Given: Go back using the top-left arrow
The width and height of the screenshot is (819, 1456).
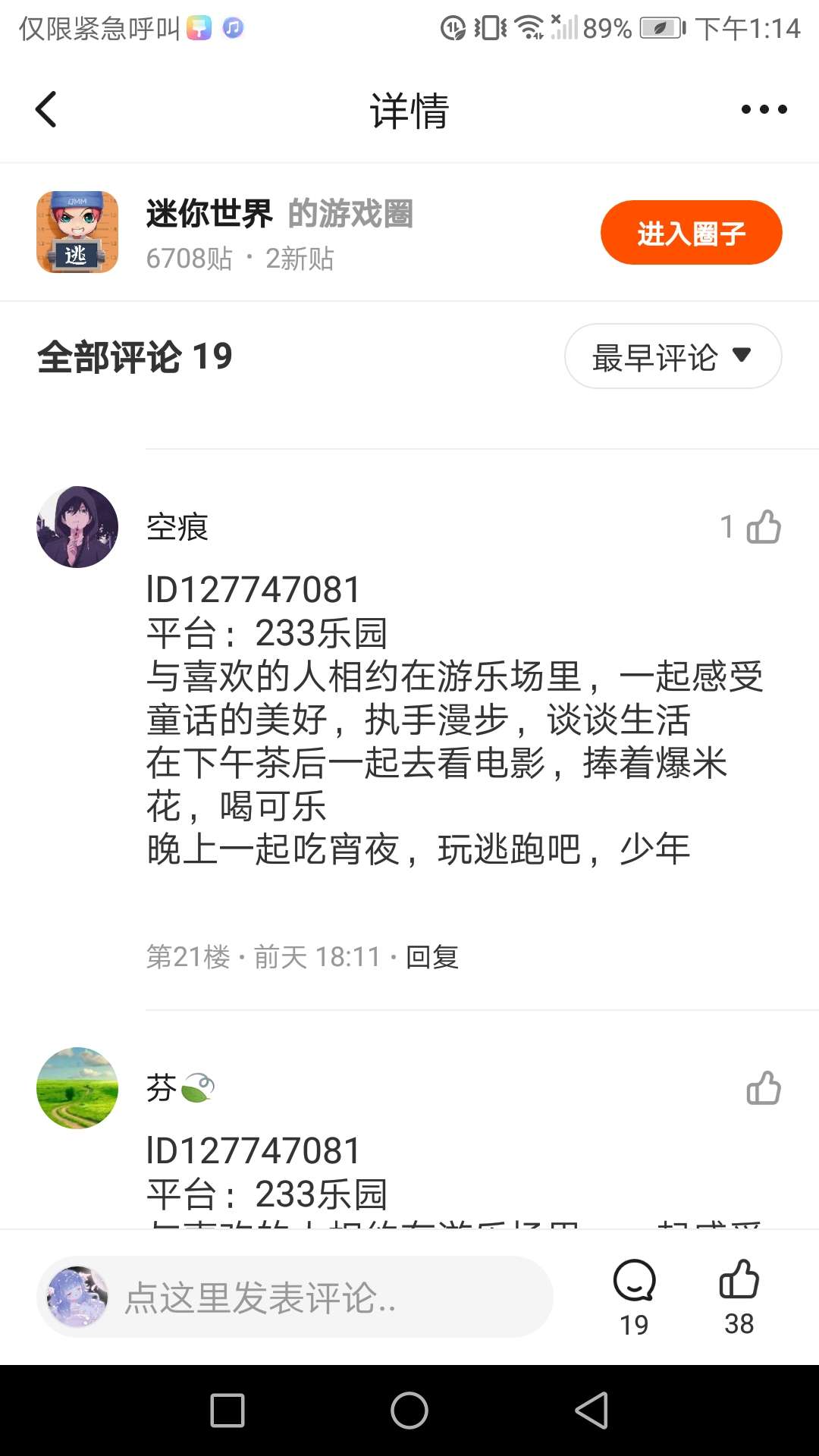Looking at the screenshot, I should click(47, 109).
